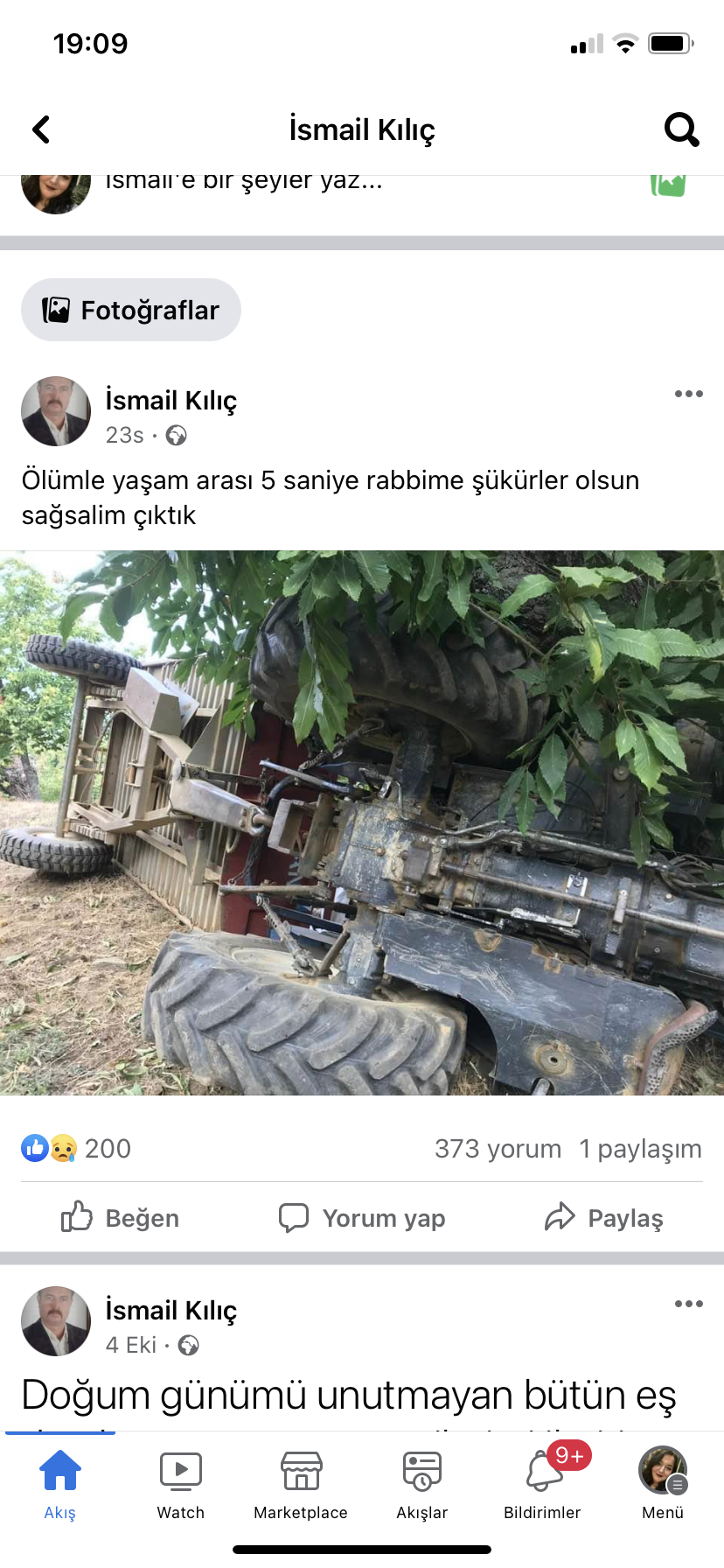Viewport: 724px width, 1568px height.
Task: Open the Marketplace tab
Action: (x=301, y=1483)
